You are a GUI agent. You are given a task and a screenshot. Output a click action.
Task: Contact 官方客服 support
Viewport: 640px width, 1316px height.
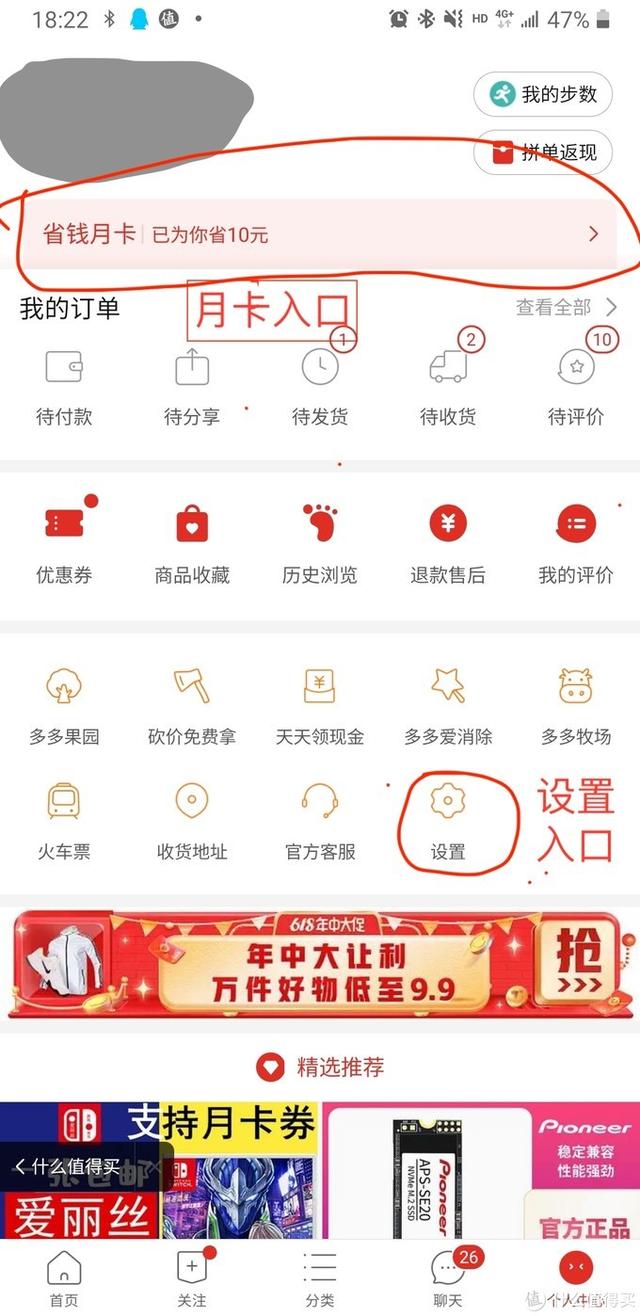pos(320,820)
